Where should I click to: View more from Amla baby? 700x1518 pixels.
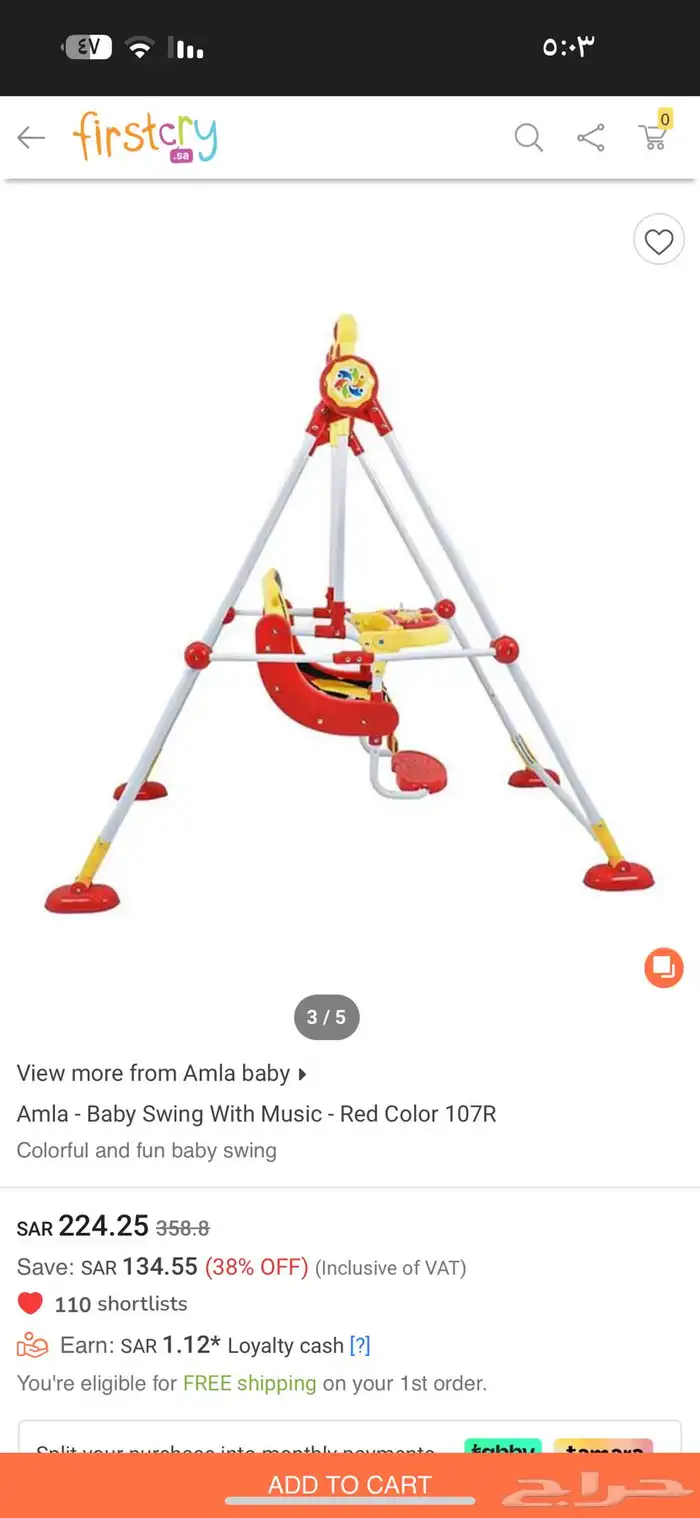click(160, 1073)
